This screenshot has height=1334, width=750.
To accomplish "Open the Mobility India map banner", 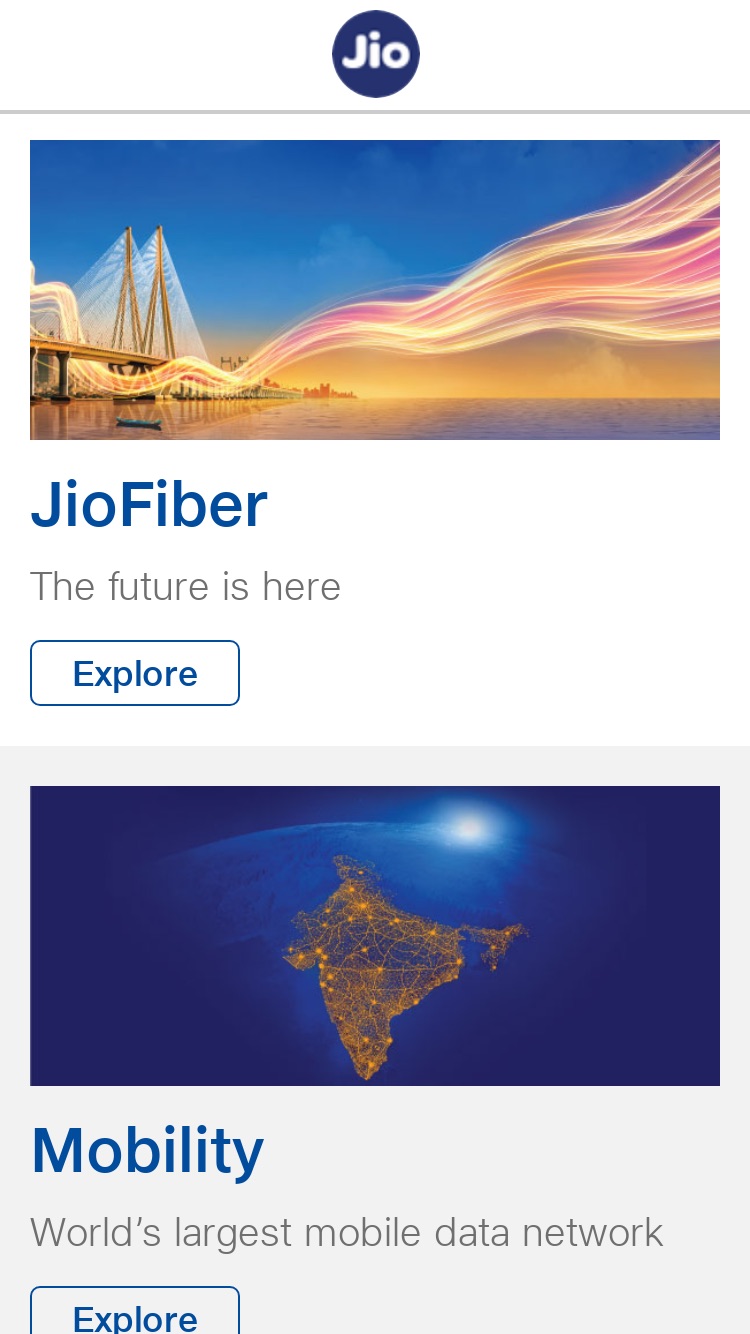I will click(375, 936).
